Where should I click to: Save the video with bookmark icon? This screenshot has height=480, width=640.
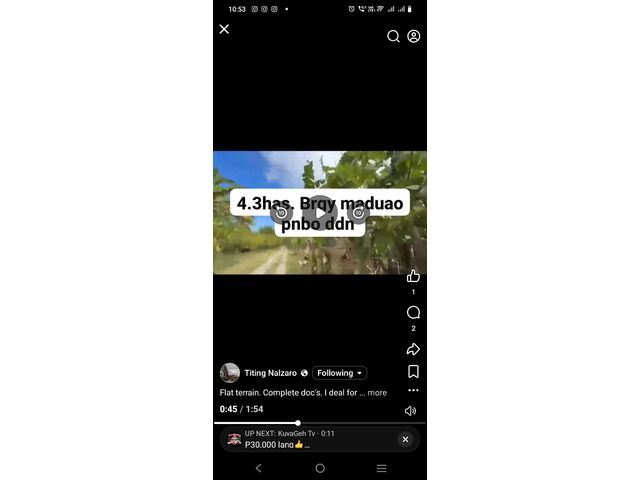pyautogui.click(x=413, y=371)
